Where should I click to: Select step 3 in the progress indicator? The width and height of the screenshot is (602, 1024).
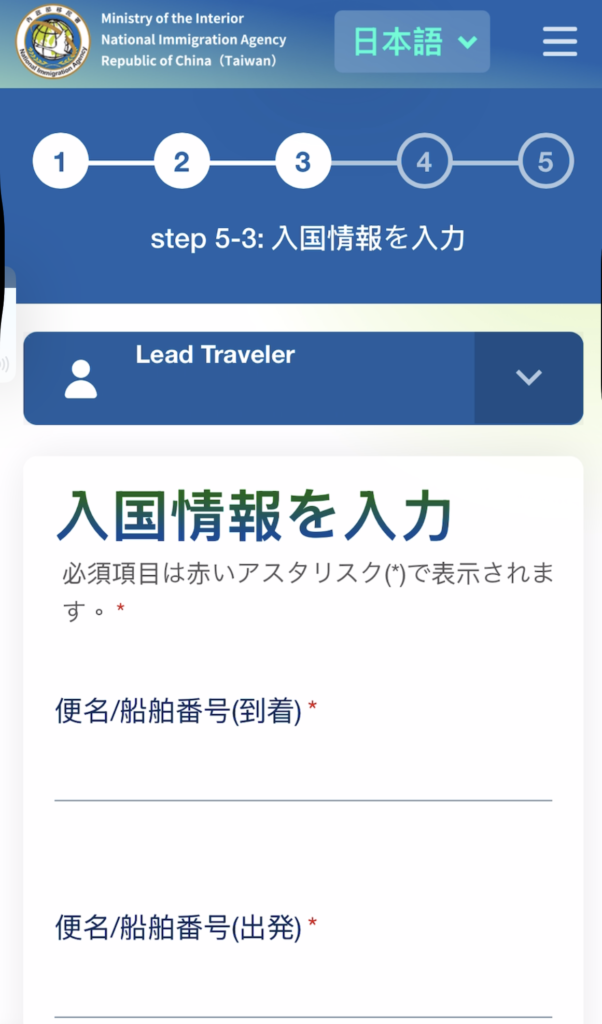[x=302, y=161]
